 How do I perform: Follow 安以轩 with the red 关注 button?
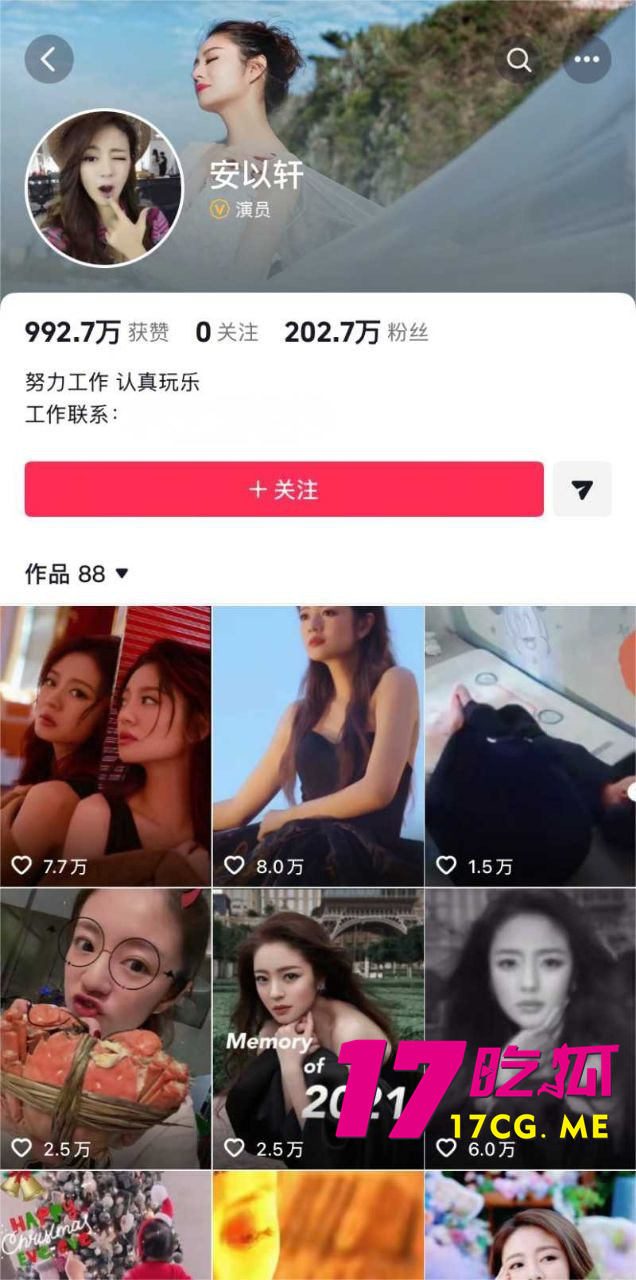(284, 489)
